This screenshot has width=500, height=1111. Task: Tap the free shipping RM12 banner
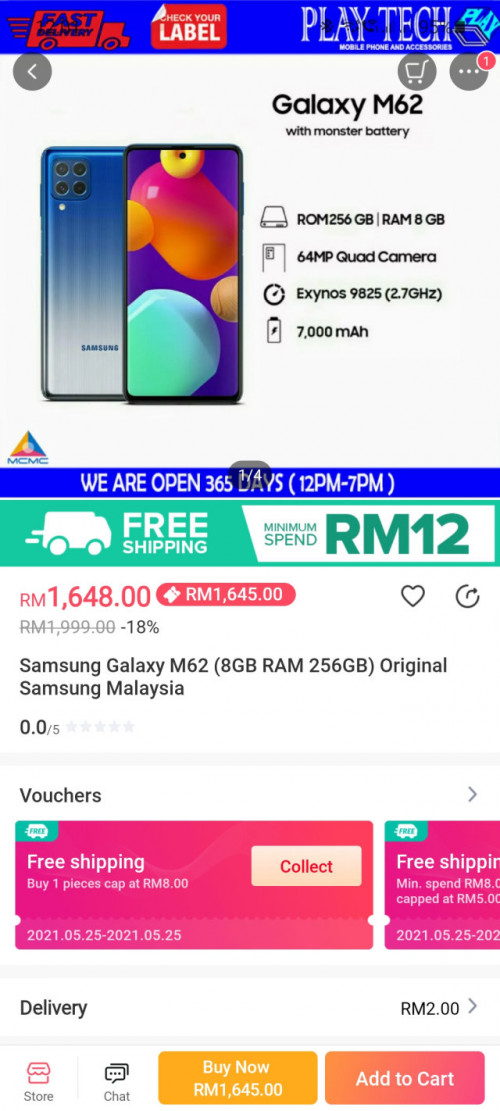[250, 533]
